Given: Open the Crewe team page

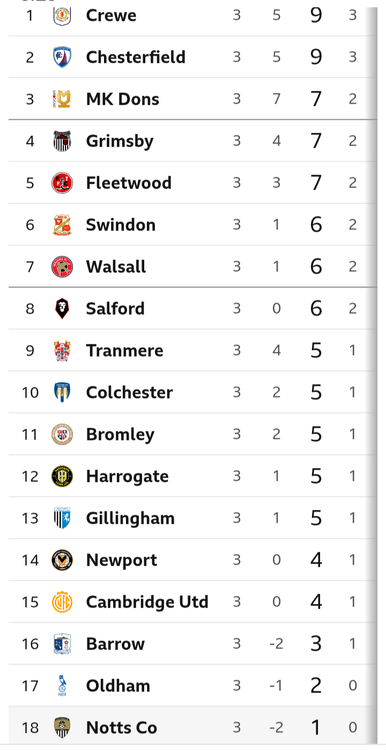Looking at the screenshot, I should [x=111, y=15].
